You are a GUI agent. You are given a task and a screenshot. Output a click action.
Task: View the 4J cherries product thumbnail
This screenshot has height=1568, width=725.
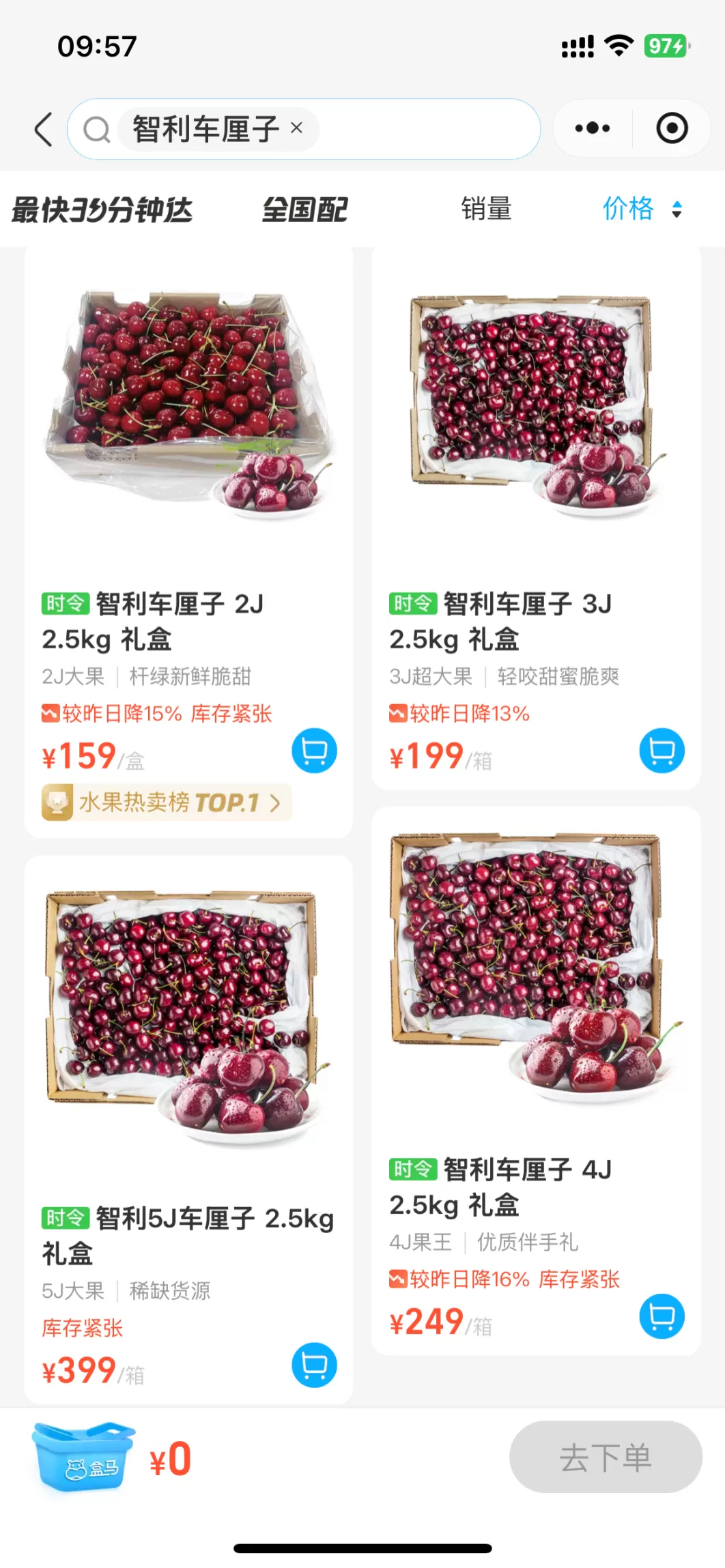[536, 969]
